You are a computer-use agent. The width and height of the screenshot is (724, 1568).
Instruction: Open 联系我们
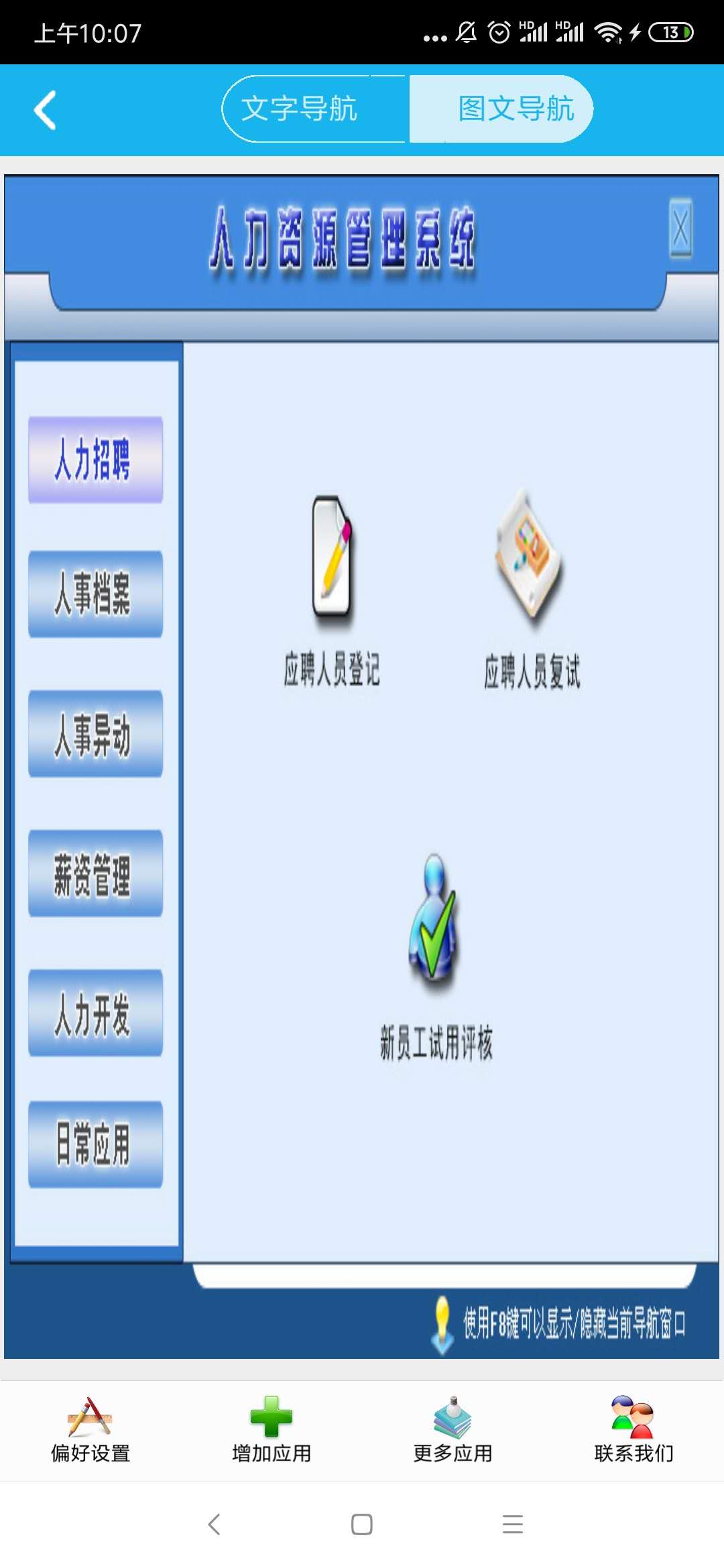click(x=633, y=1429)
